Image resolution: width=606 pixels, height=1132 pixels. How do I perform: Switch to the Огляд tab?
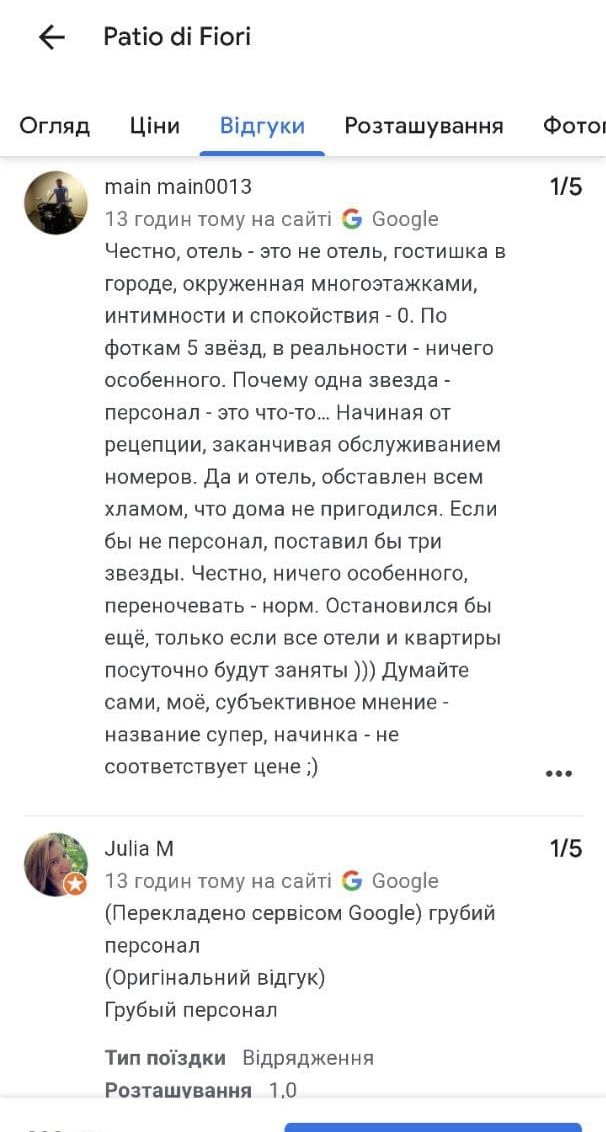55,126
